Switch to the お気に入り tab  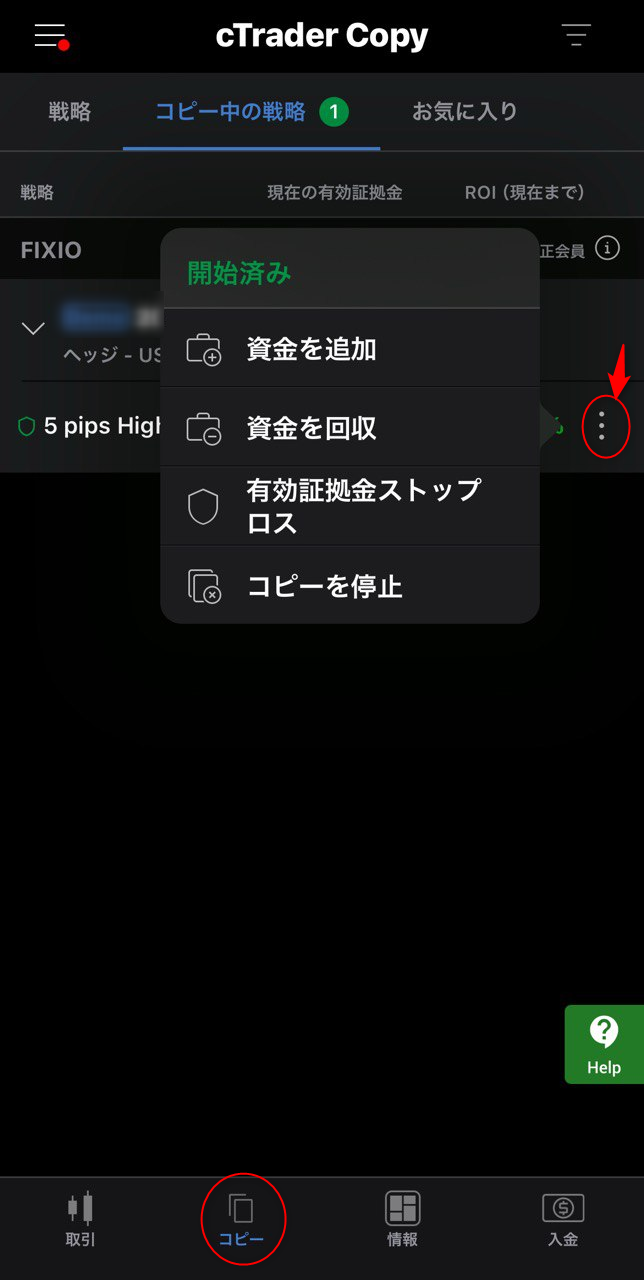465,112
